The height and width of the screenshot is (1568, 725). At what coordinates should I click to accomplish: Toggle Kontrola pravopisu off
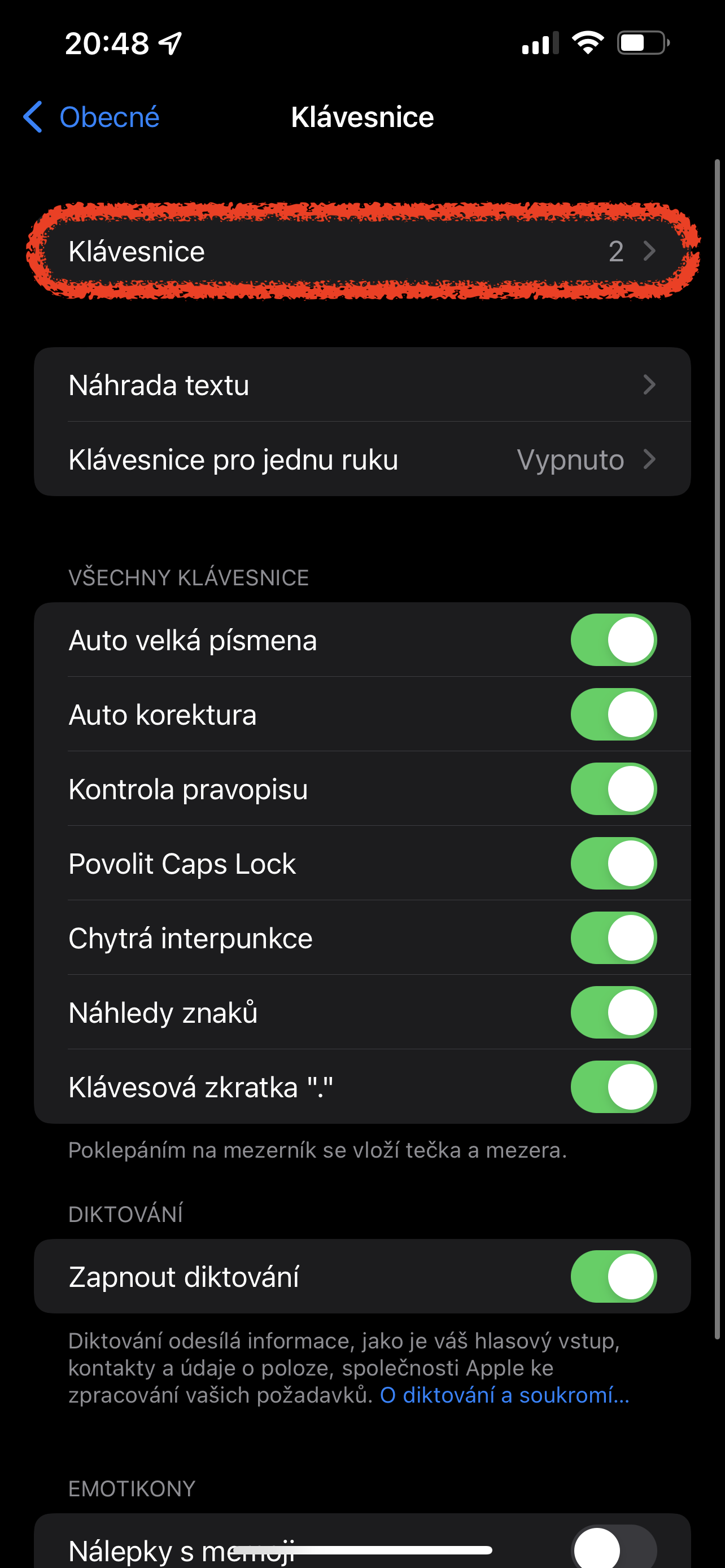613,789
